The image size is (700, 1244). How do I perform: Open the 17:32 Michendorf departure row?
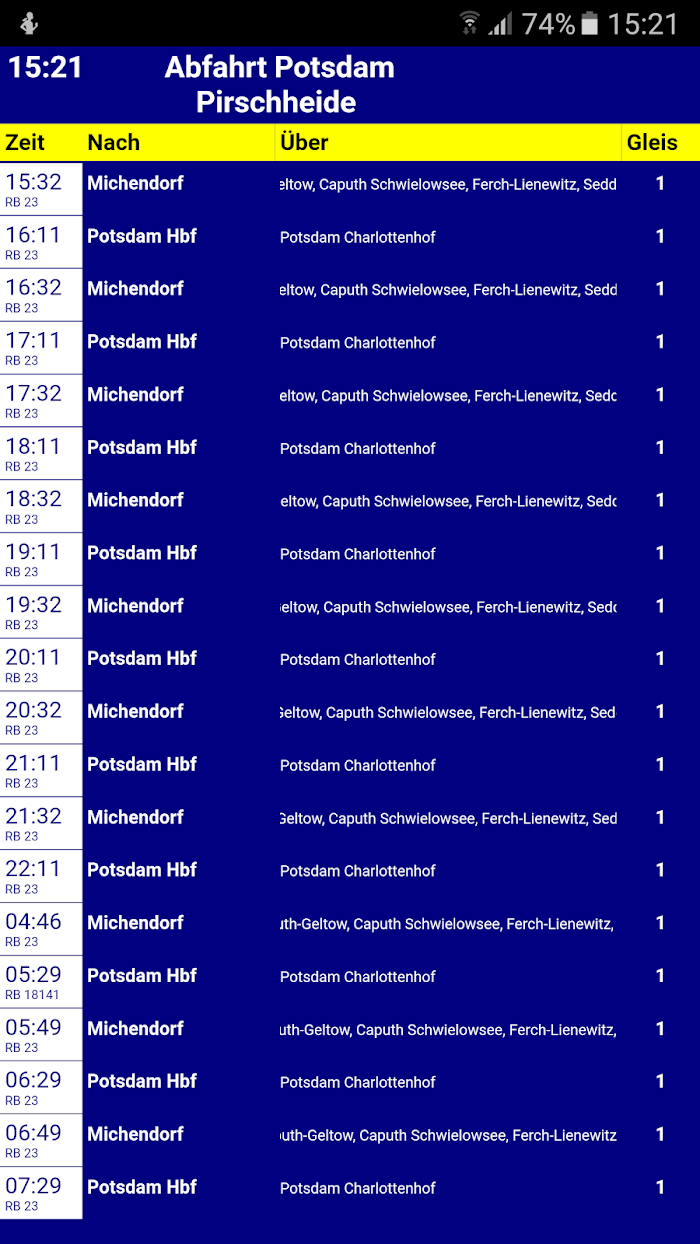point(350,399)
